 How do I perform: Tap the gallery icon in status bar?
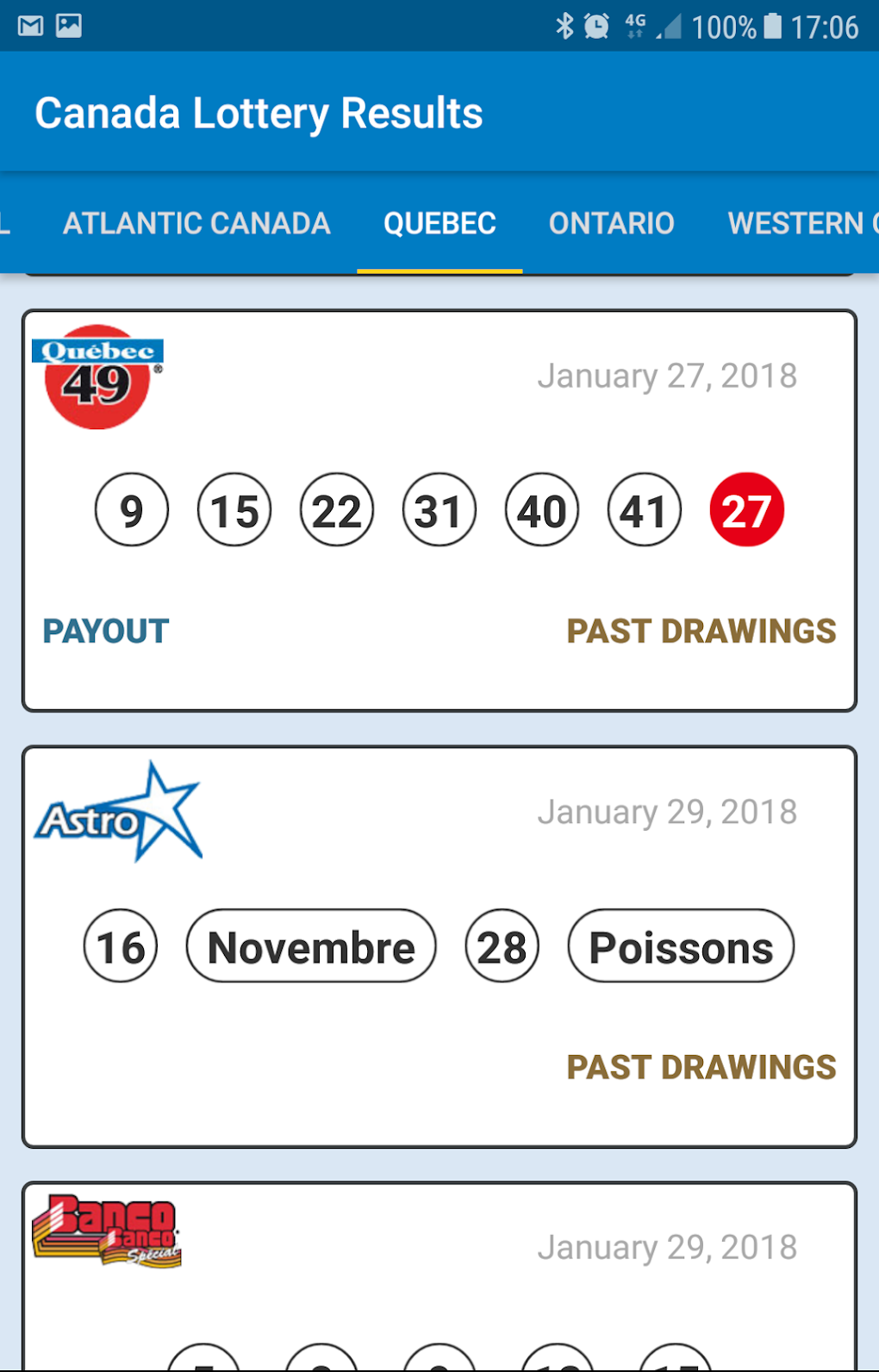pyautogui.click(x=71, y=25)
